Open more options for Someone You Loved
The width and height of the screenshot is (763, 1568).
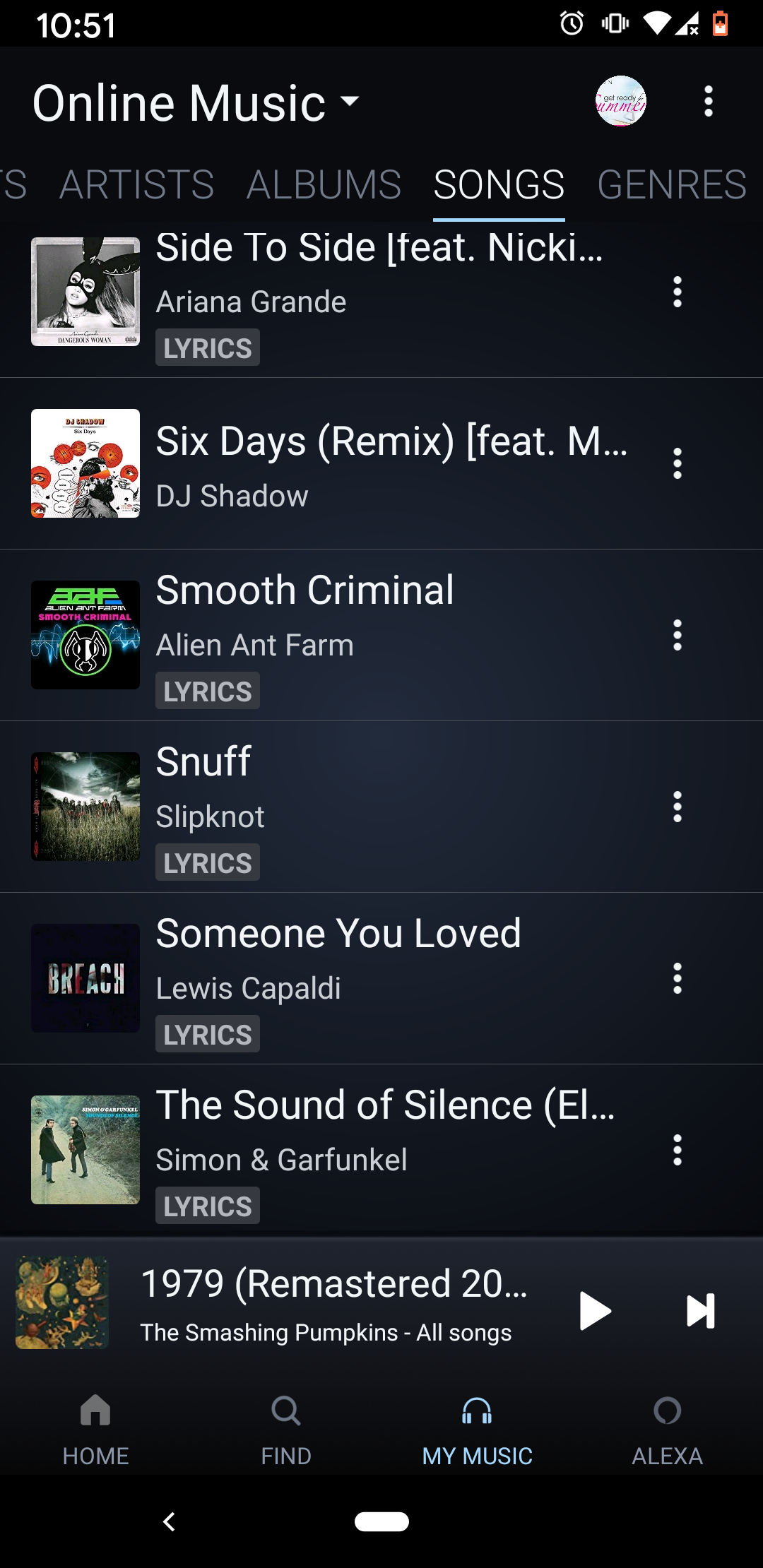pos(677,978)
